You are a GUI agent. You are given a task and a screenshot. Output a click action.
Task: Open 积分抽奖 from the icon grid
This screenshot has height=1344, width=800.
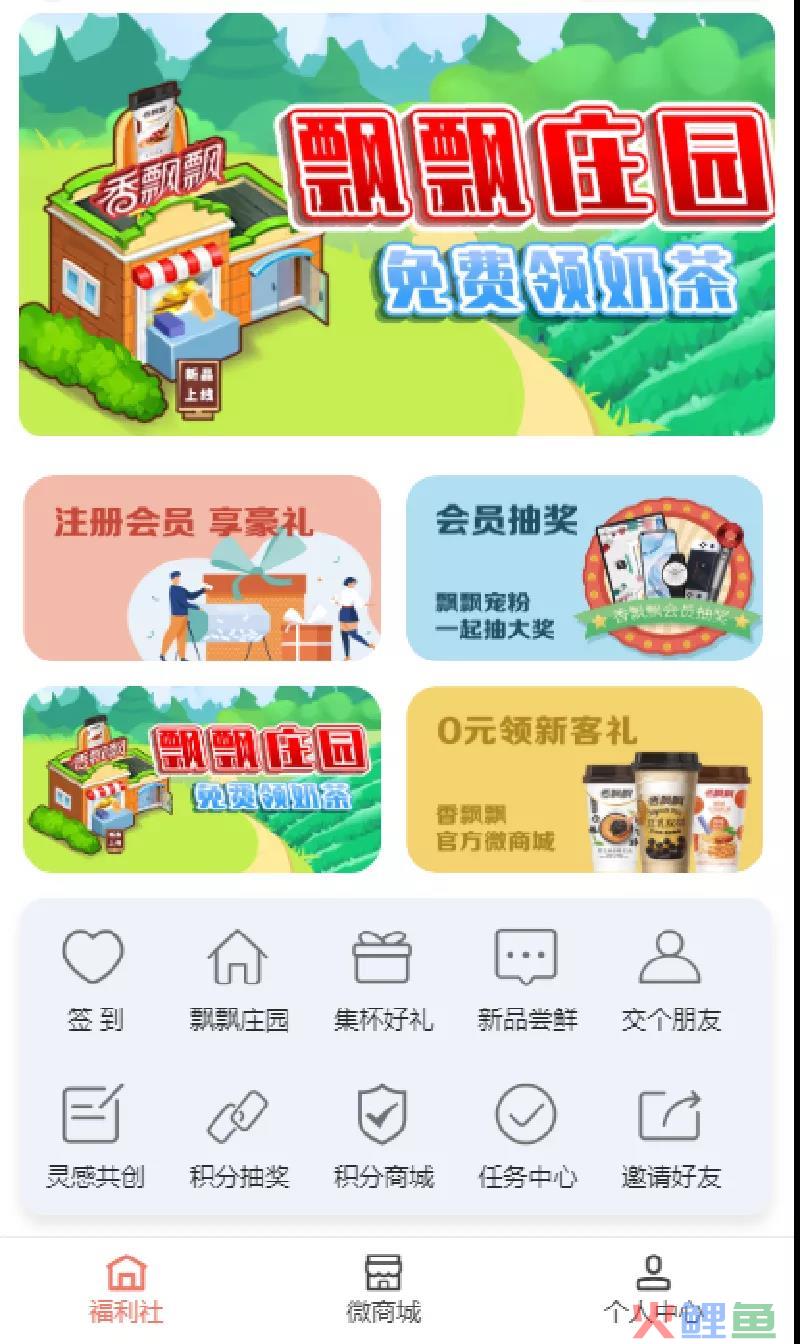point(238,1115)
